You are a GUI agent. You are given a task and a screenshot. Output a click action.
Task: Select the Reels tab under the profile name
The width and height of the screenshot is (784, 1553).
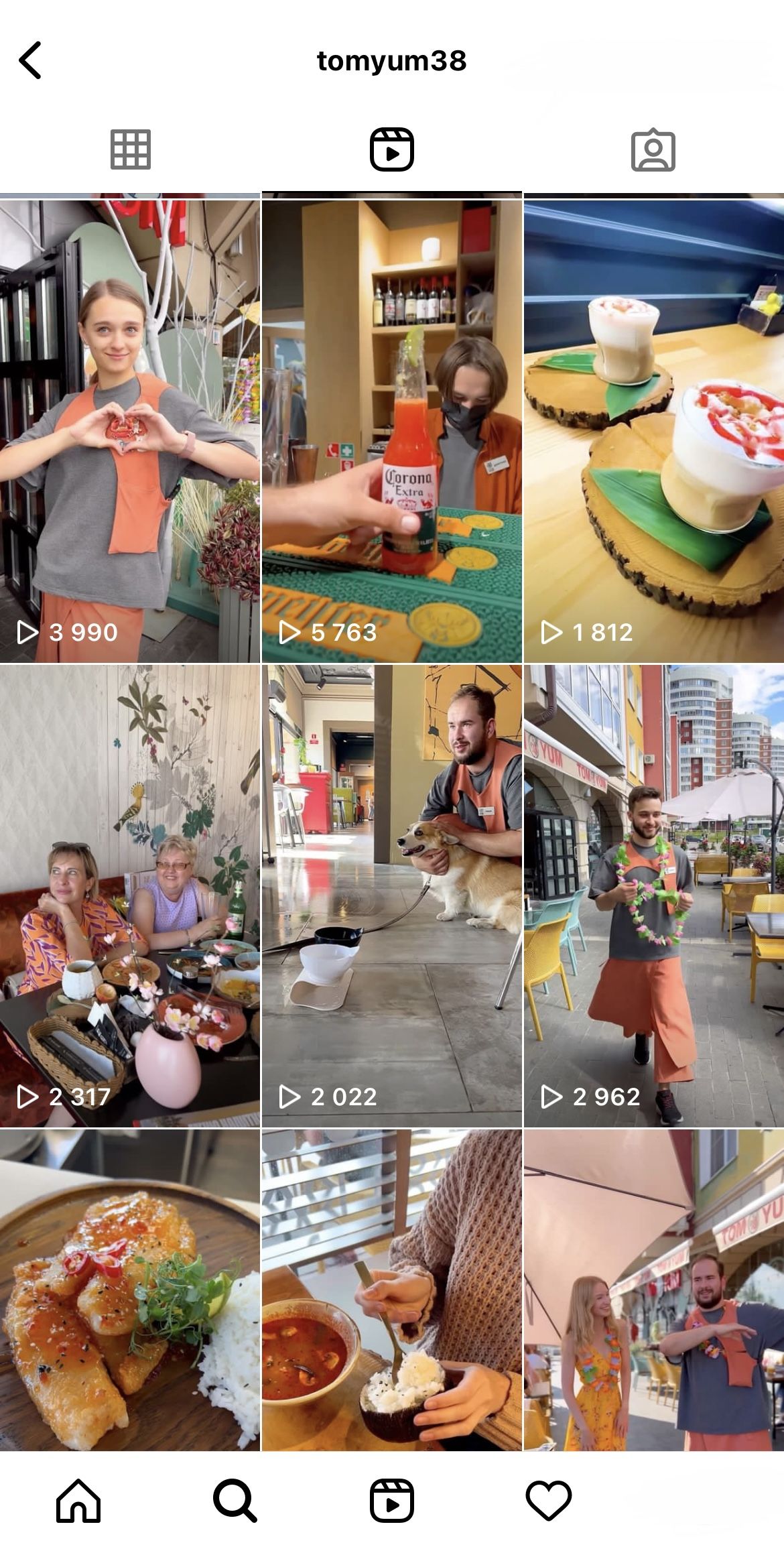tap(392, 149)
